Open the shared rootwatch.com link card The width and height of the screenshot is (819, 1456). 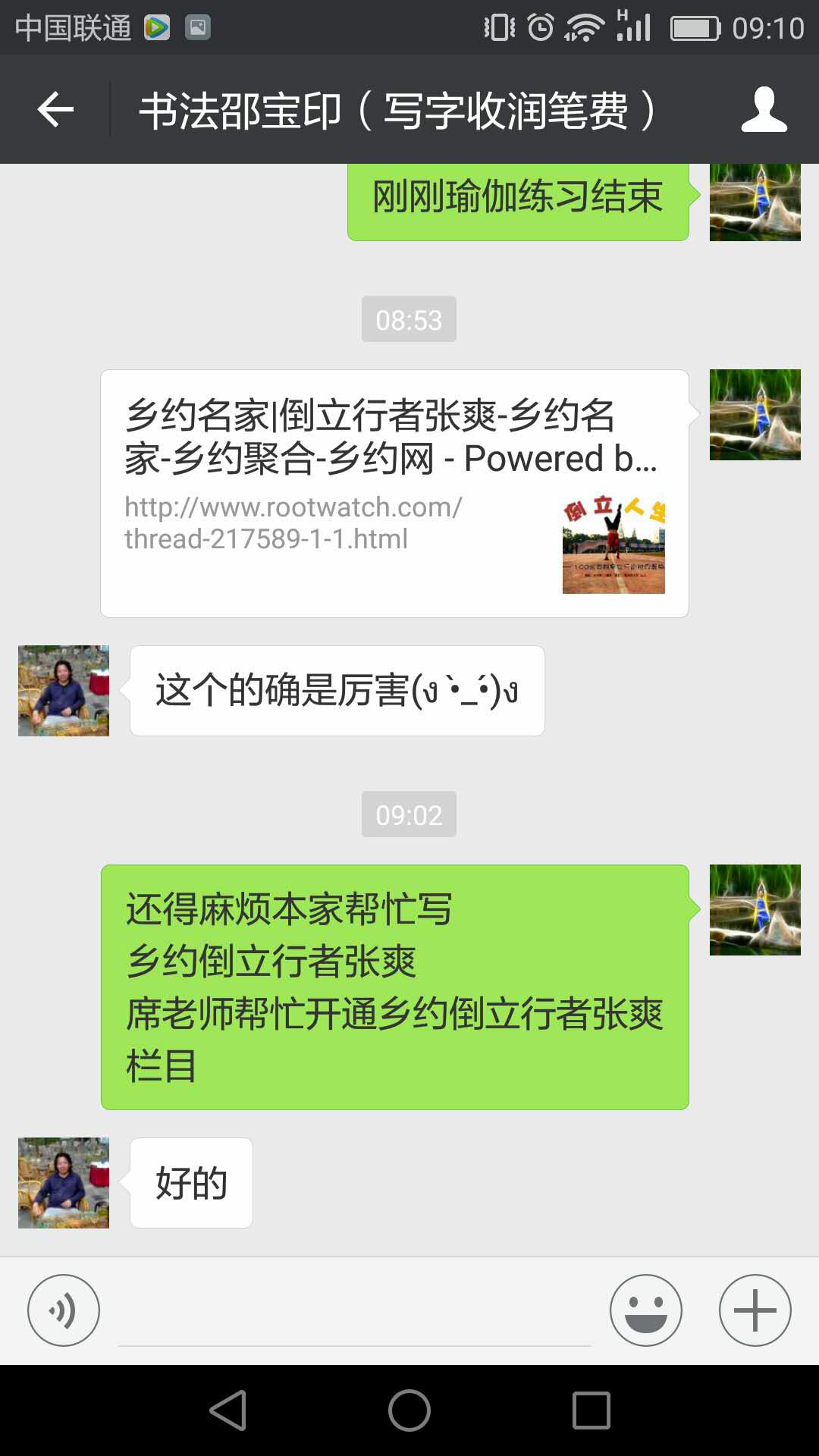point(394,493)
